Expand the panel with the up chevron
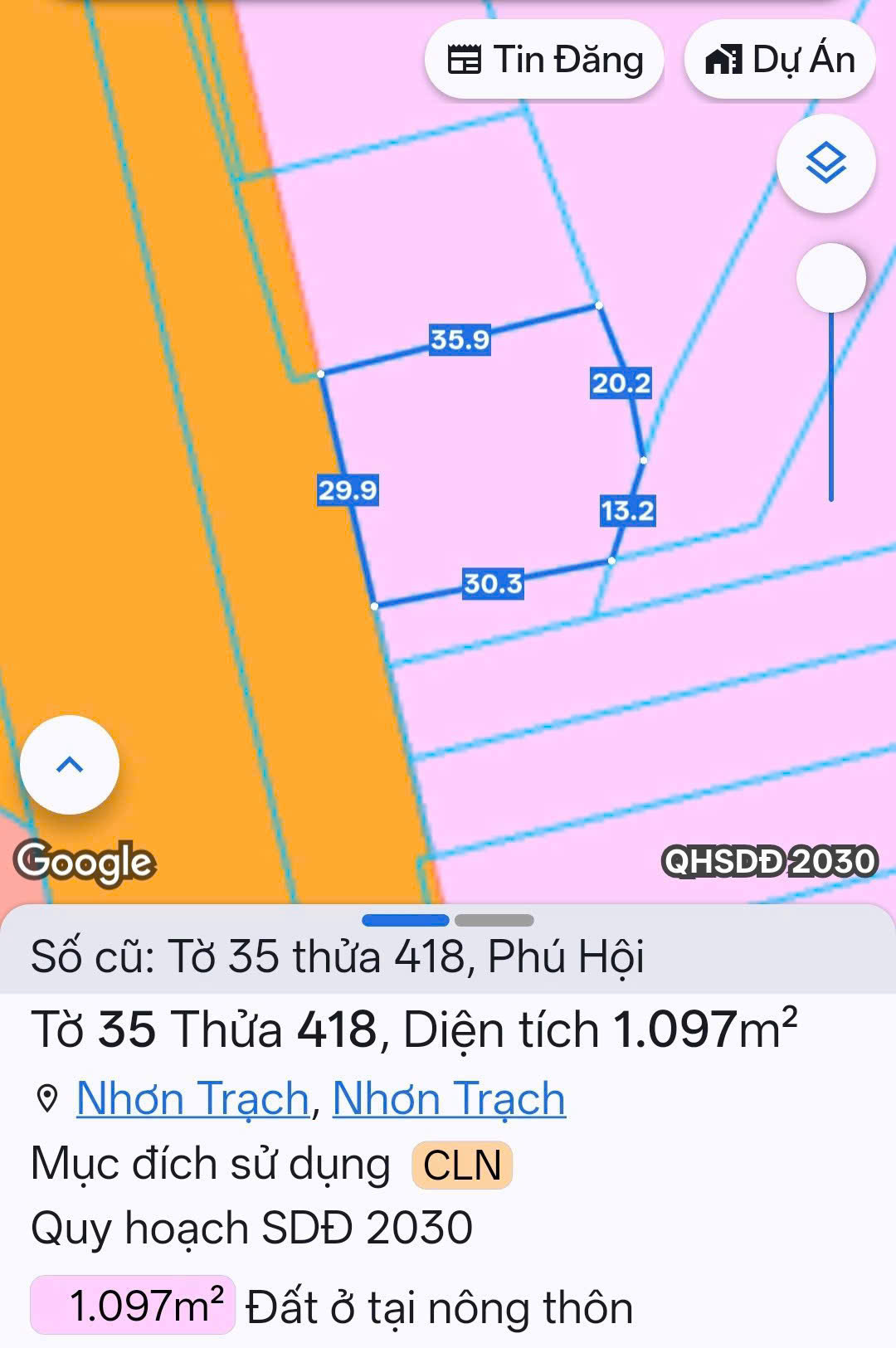Screen dimensions: 896x1348 coord(70,765)
